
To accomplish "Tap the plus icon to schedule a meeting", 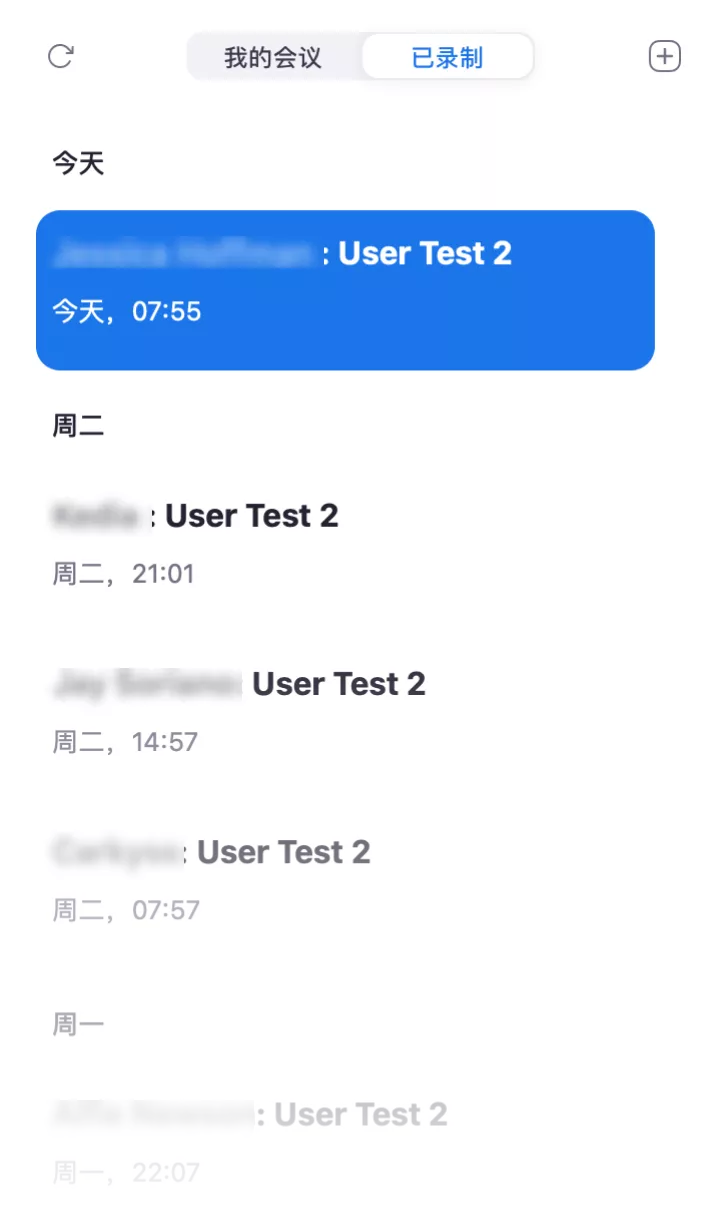I will click(664, 56).
